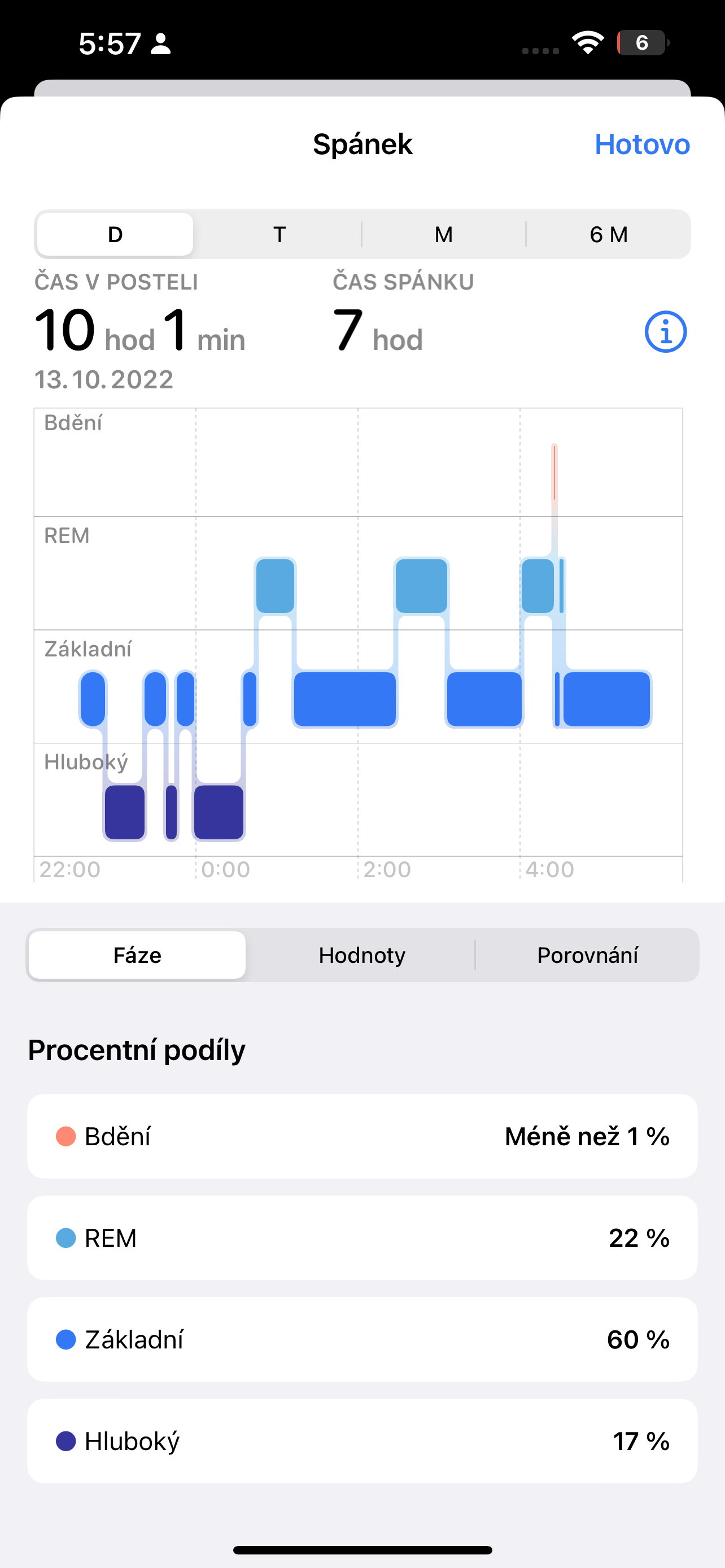Select the Fáze tab
The image size is (725, 1568).
(x=137, y=955)
